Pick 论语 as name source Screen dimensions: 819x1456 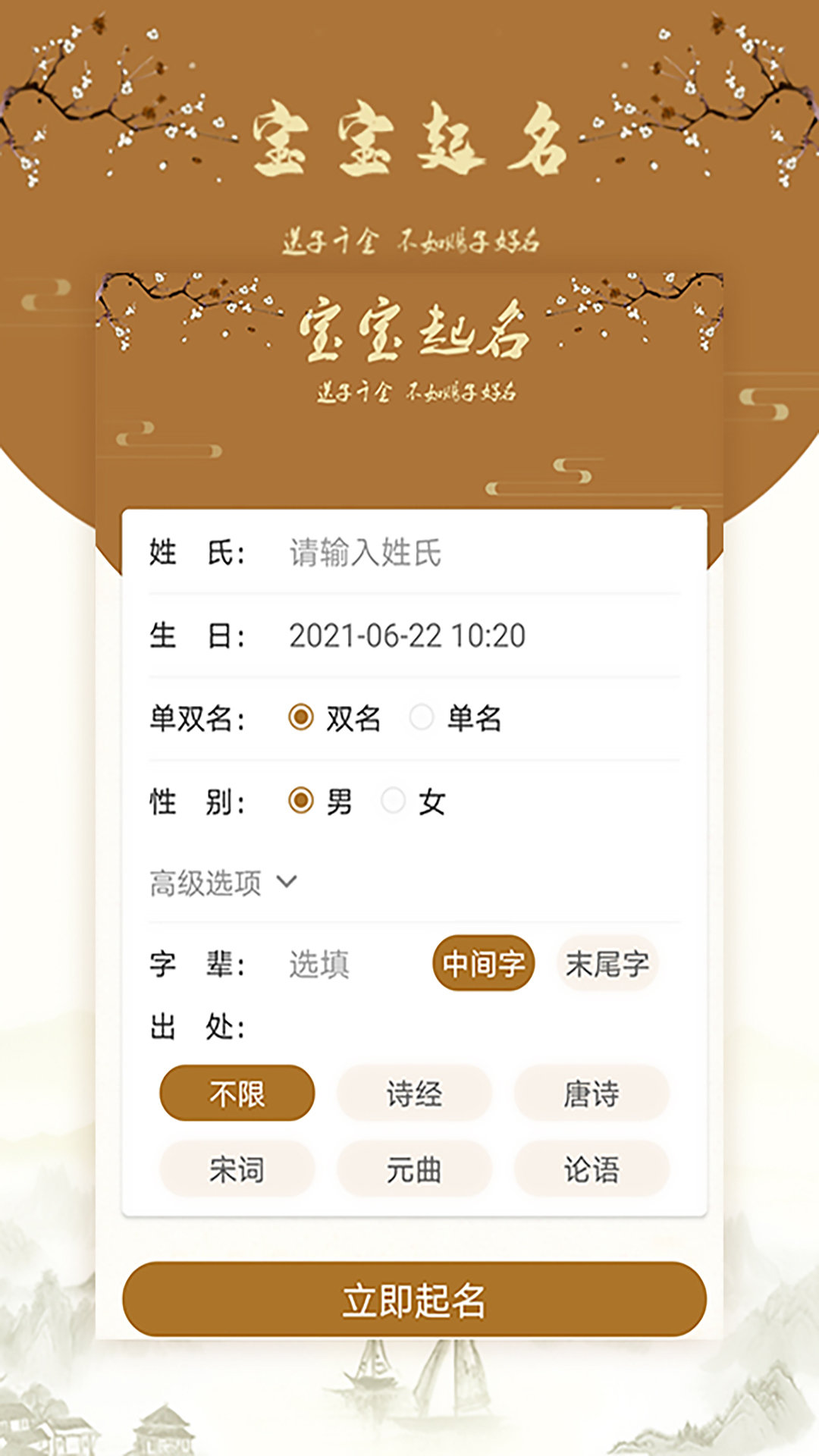coord(592,1170)
